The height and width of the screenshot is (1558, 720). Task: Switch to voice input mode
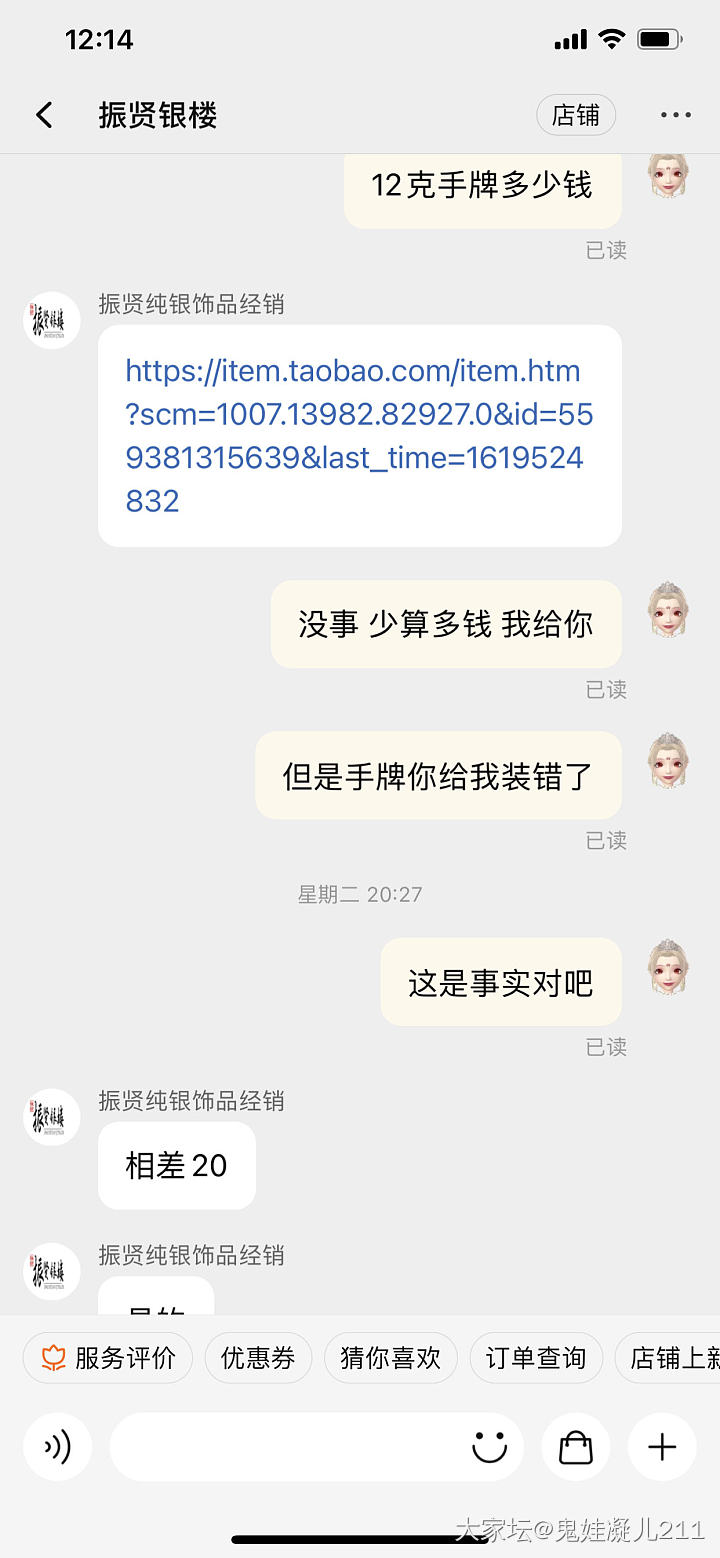pos(58,1447)
